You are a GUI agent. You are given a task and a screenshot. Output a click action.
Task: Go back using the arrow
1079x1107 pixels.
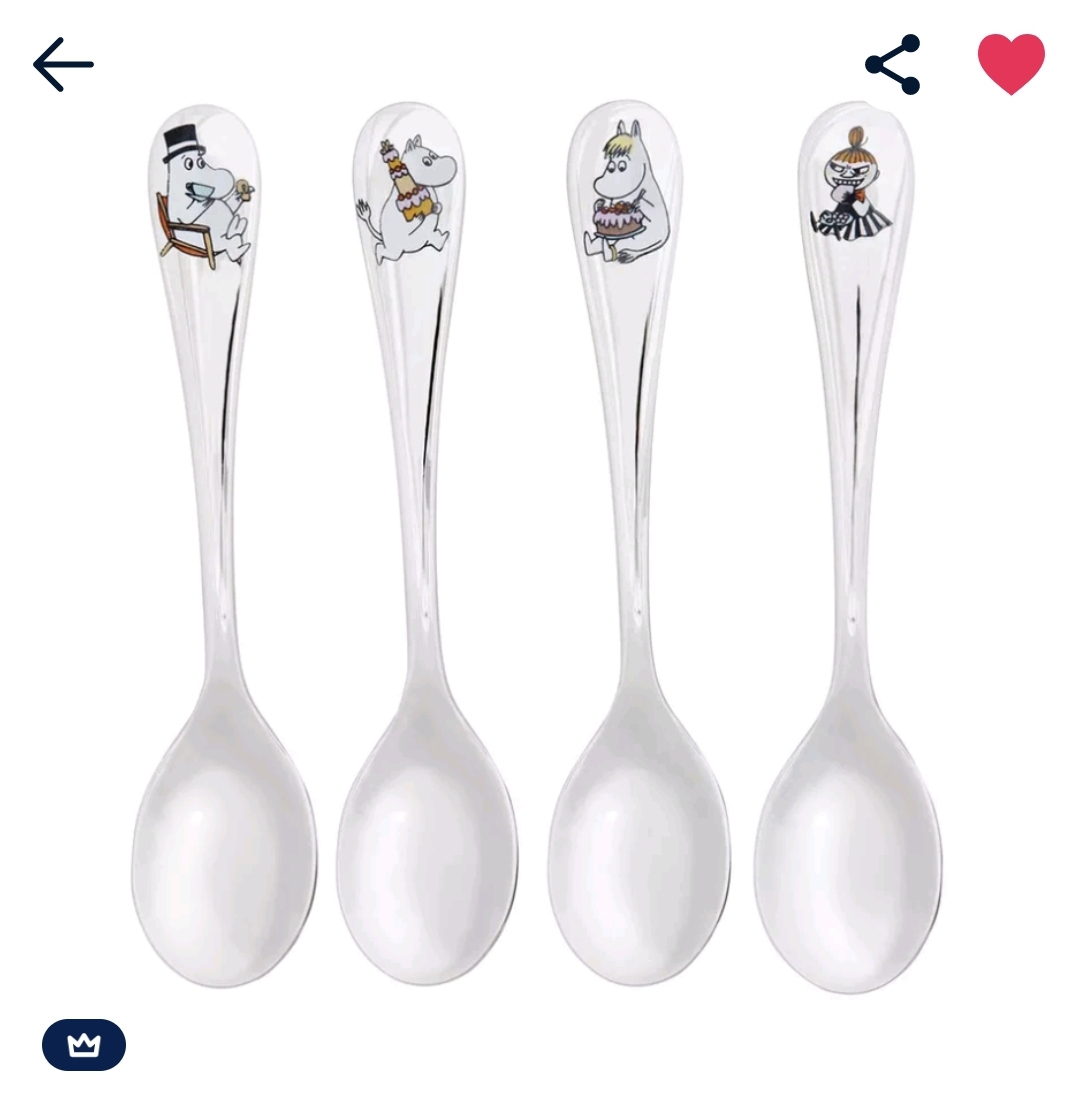point(63,65)
